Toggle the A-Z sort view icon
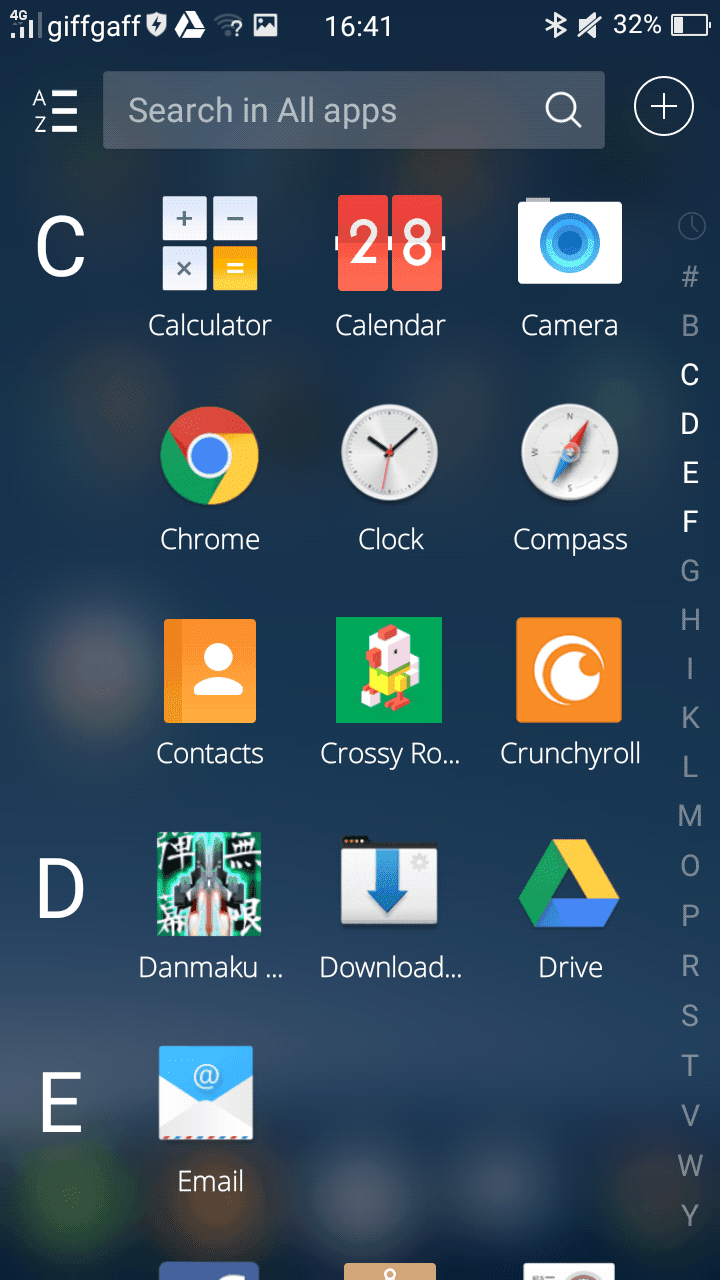 click(55, 110)
